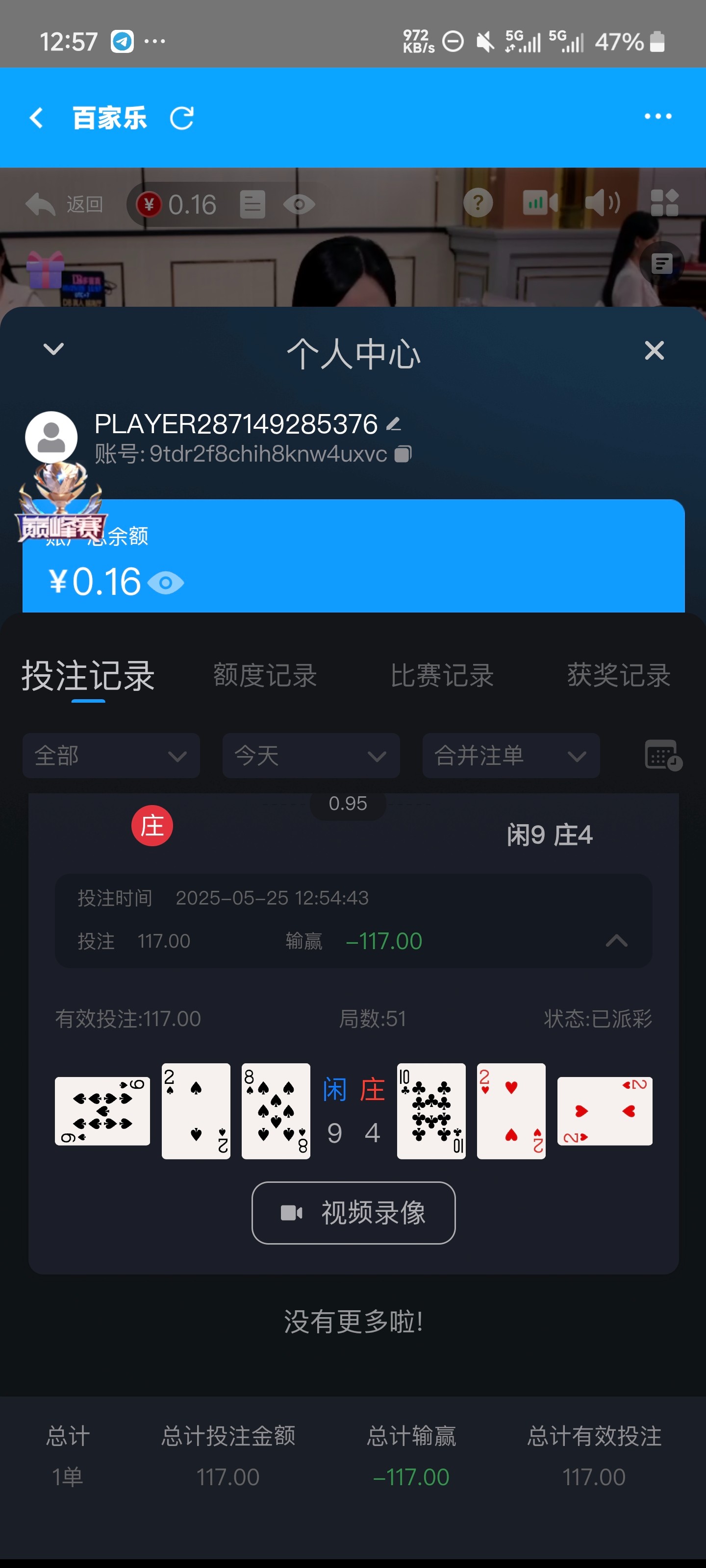Collapse the bet detail with the up chevron
This screenshot has height=1568, width=706.
point(616,941)
